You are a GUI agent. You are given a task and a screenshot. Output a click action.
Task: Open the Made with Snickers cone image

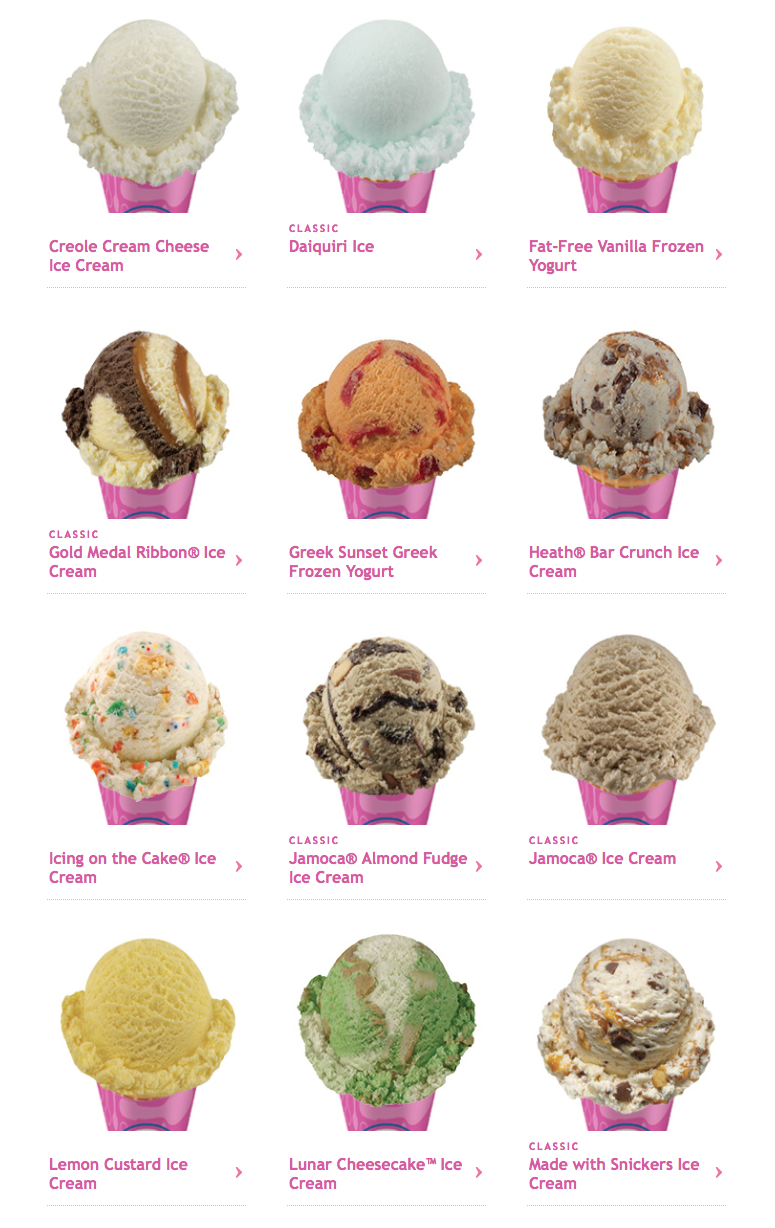click(x=626, y=1032)
